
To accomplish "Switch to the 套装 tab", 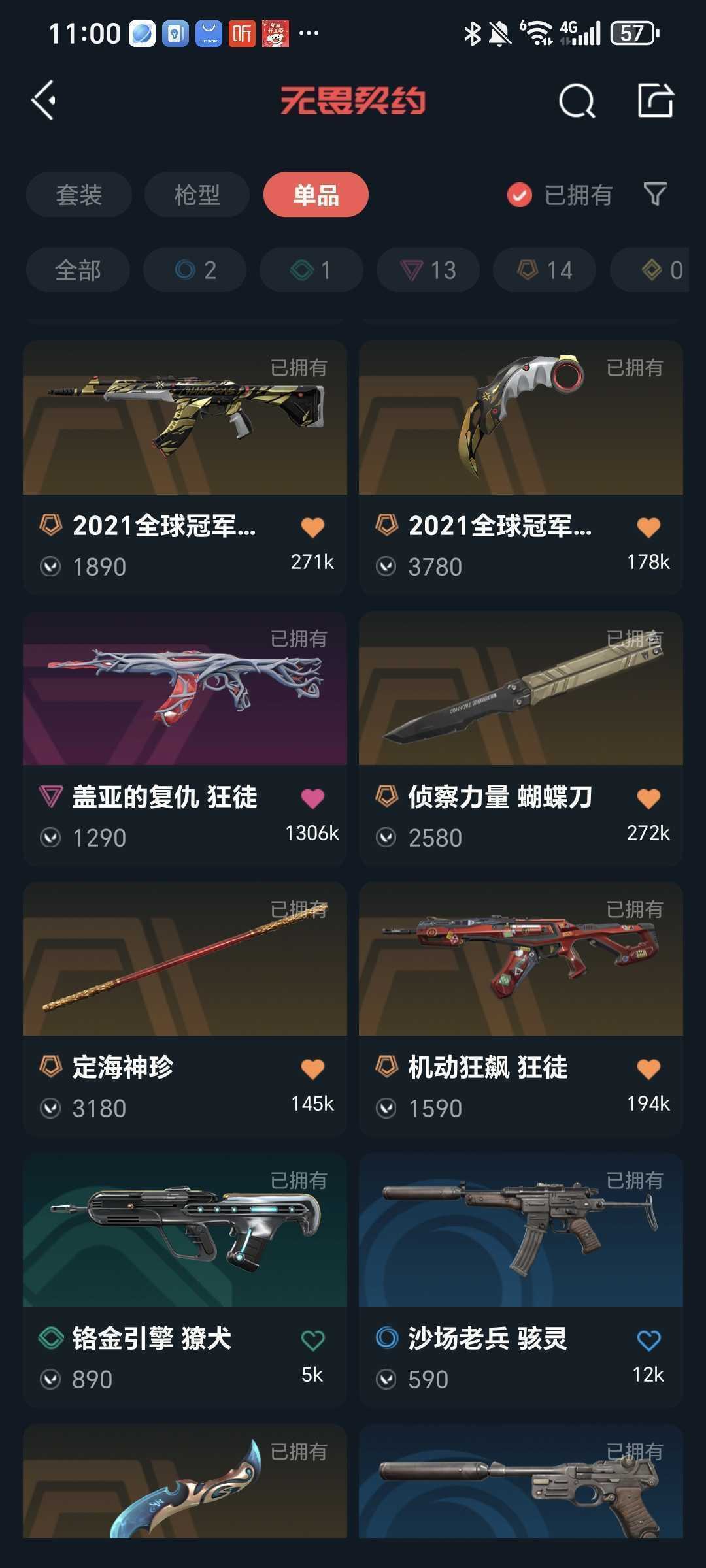I will click(79, 195).
